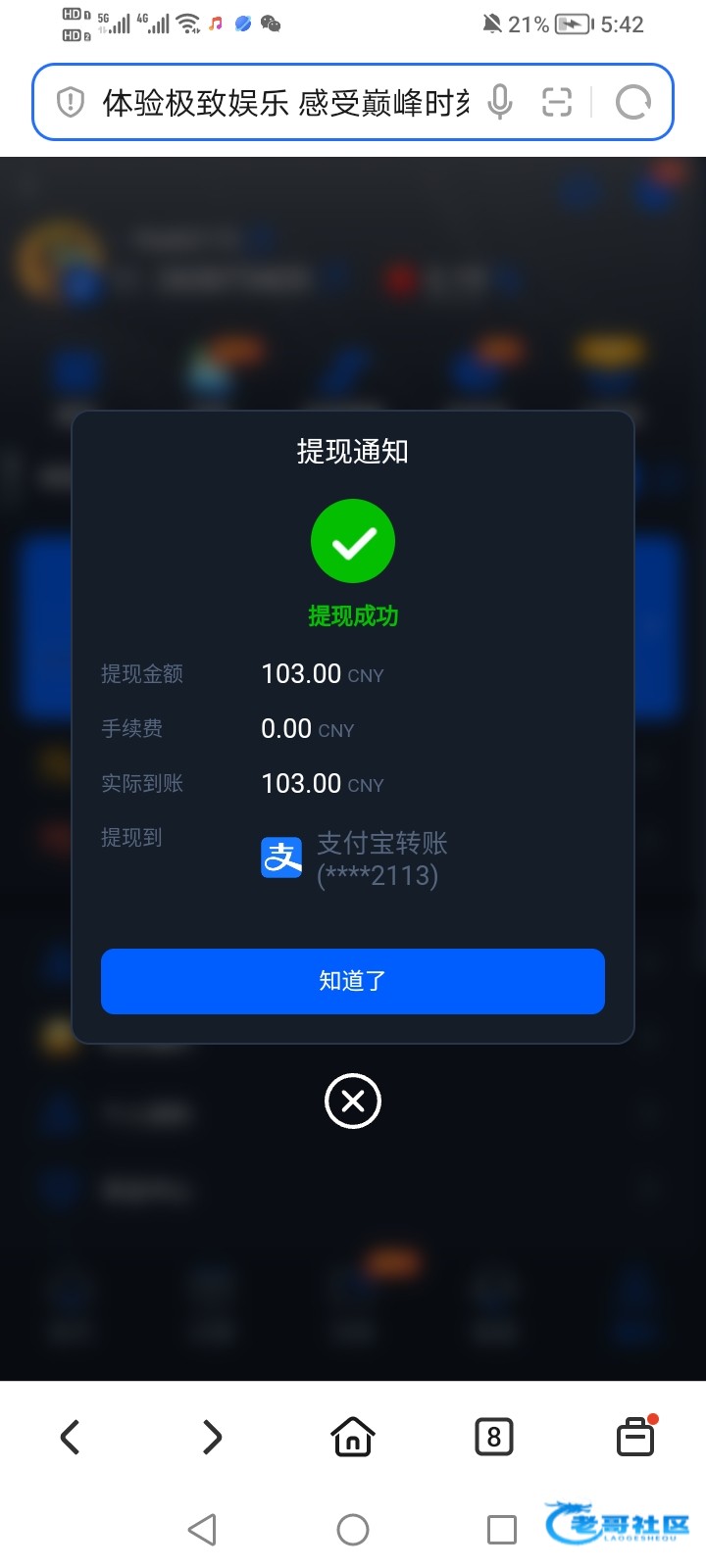Show the 8 open browser tabs

point(494,1438)
